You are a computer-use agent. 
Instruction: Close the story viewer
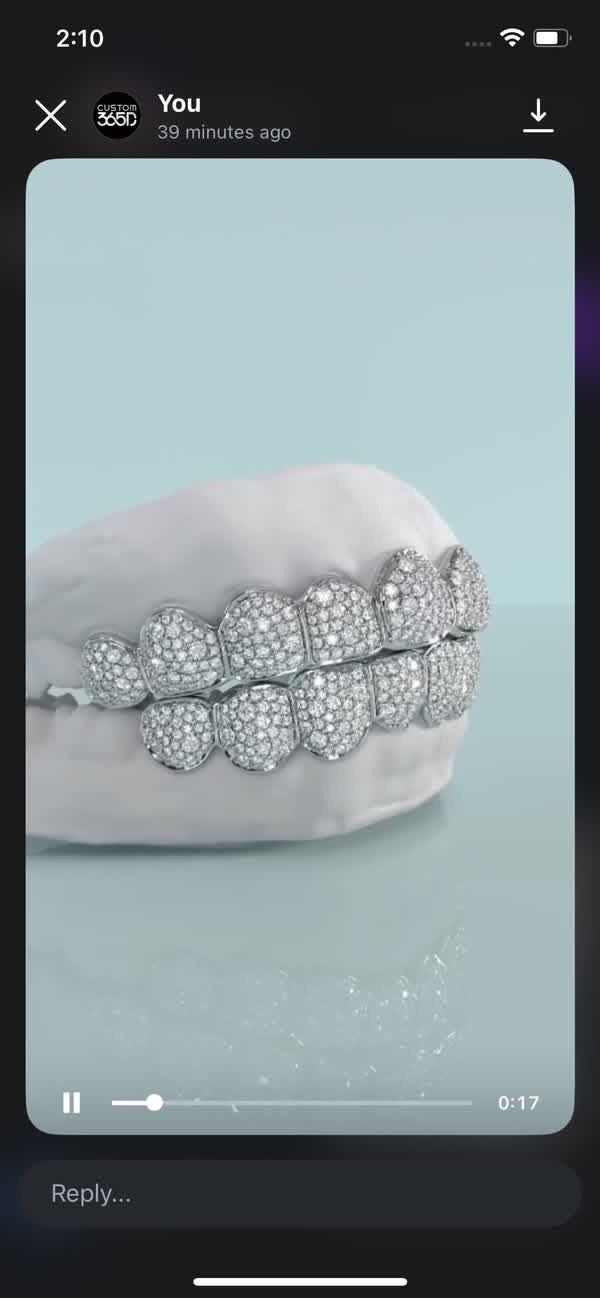(51, 116)
